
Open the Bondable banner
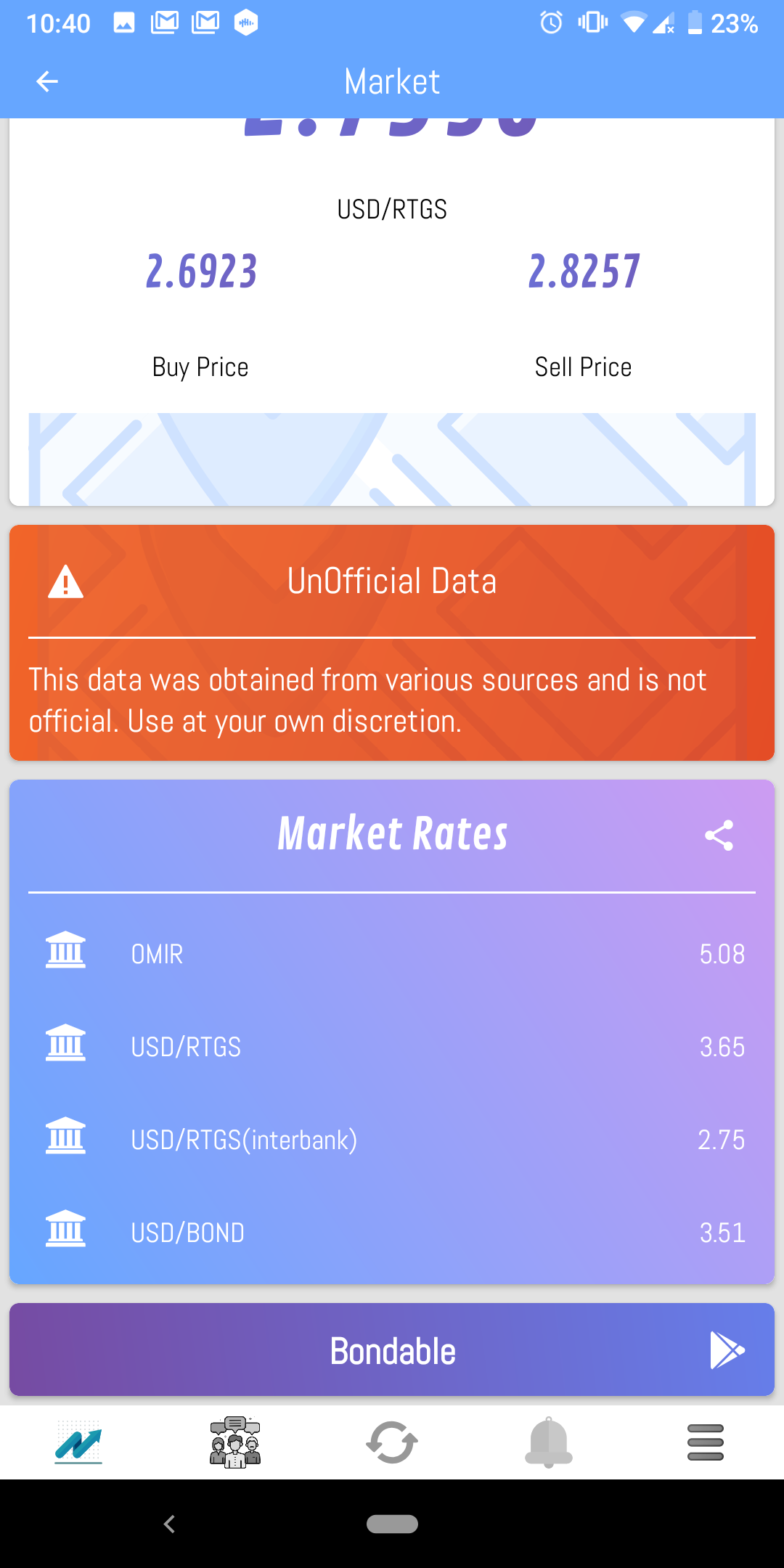[x=392, y=1349]
